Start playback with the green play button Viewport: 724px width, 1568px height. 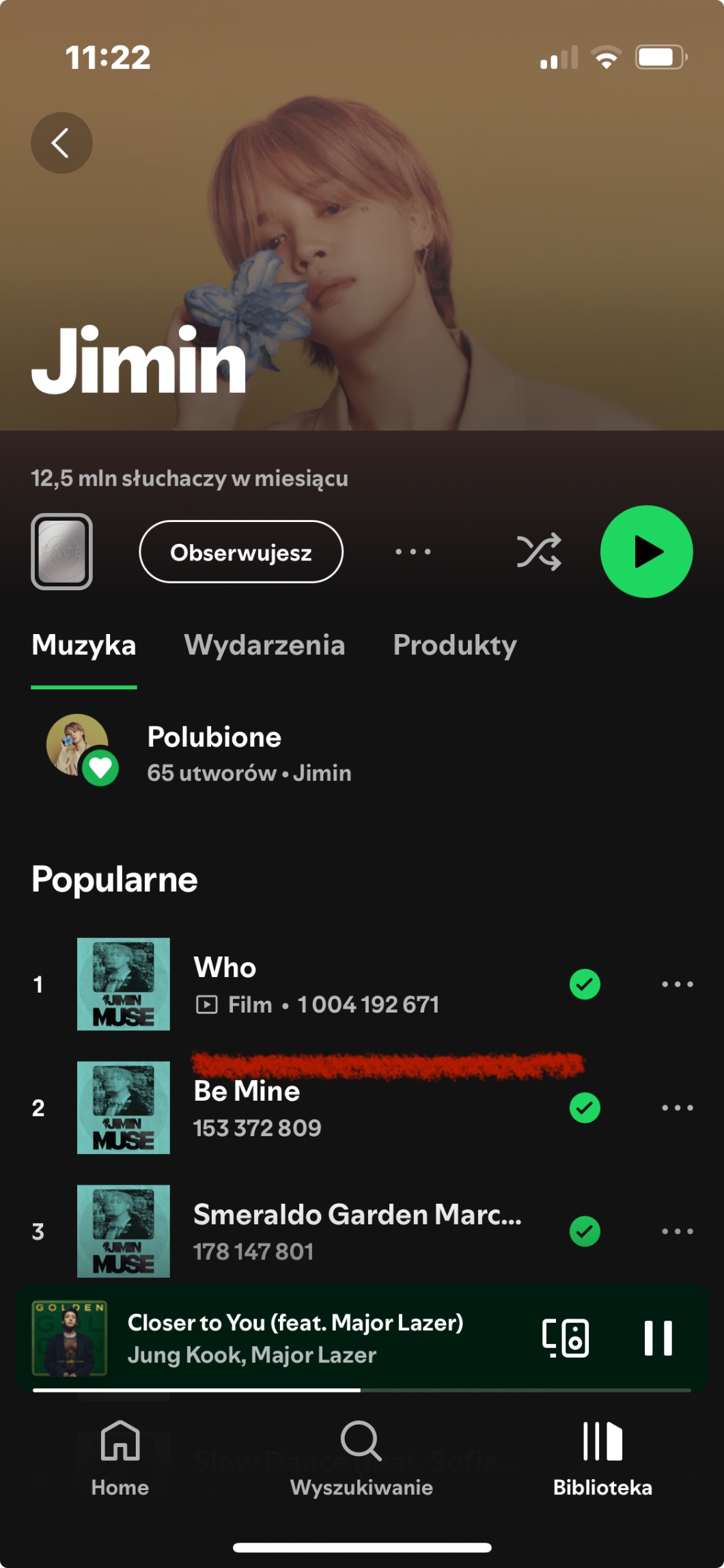[x=646, y=552]
